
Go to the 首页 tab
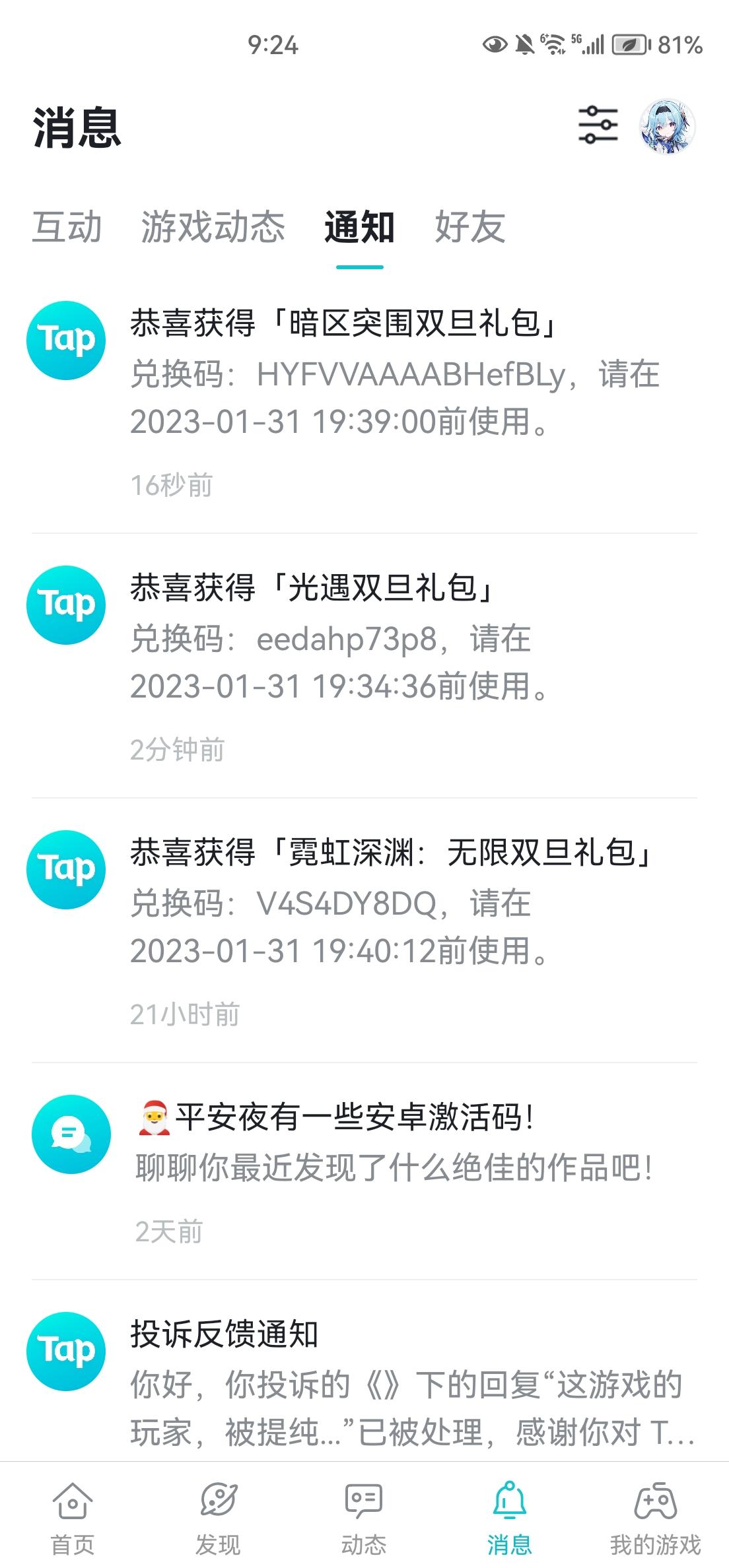pyautogui.click(x=73, y=1518)
